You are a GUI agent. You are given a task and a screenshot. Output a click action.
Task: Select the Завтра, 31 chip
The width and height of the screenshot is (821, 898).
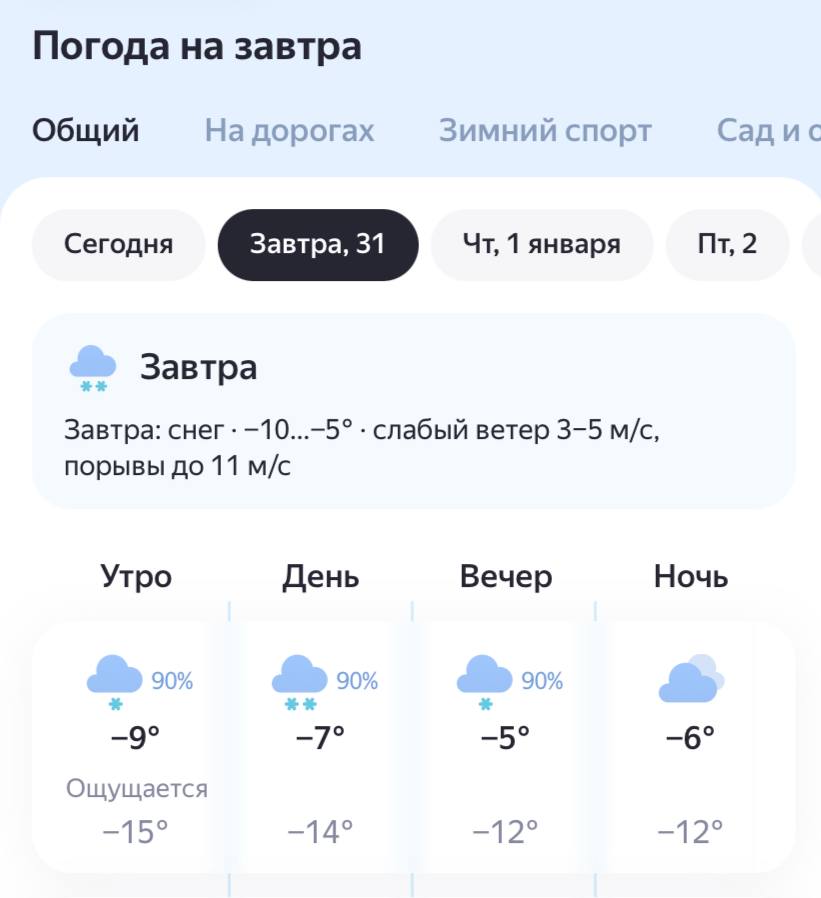(318, 245)
